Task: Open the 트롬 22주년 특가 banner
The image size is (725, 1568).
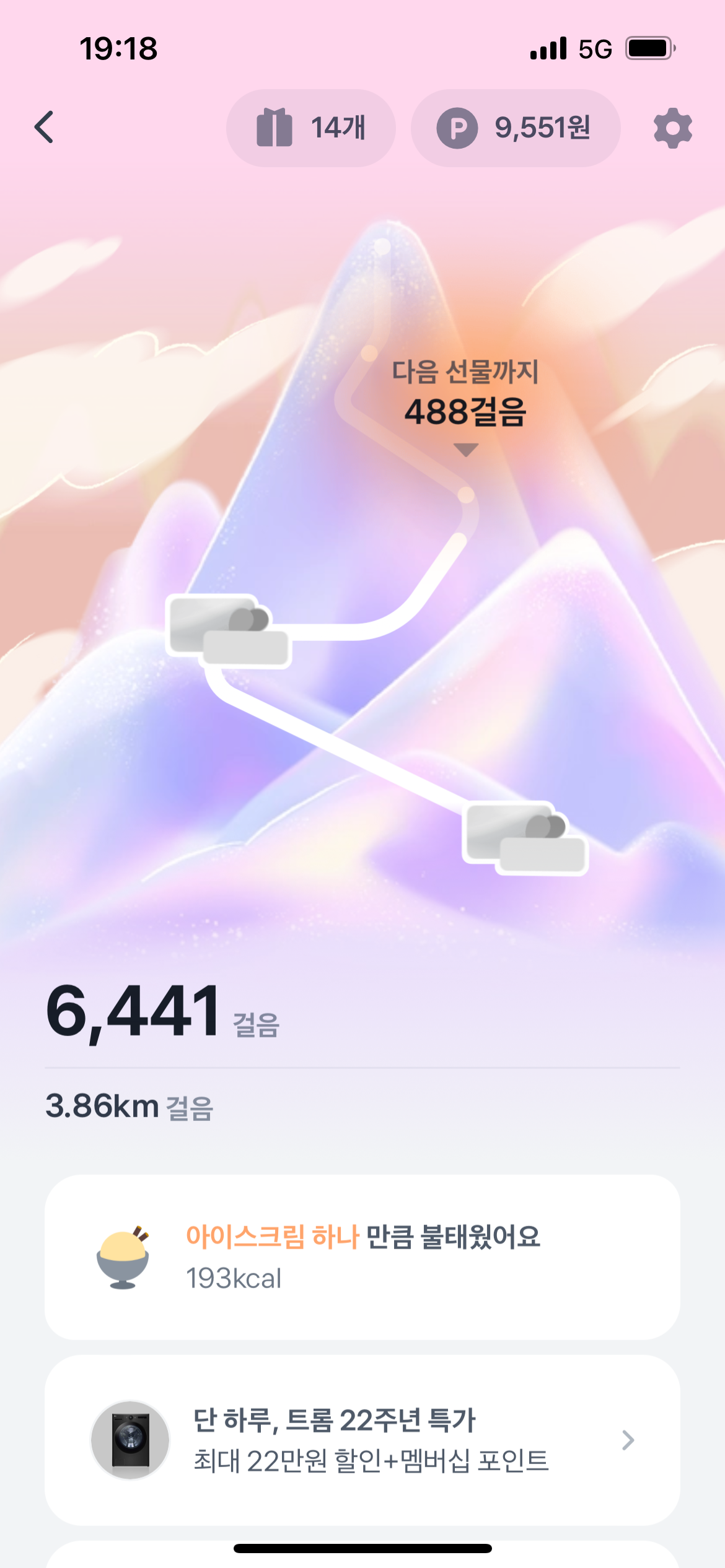Action: click(x=362, y=1440)
